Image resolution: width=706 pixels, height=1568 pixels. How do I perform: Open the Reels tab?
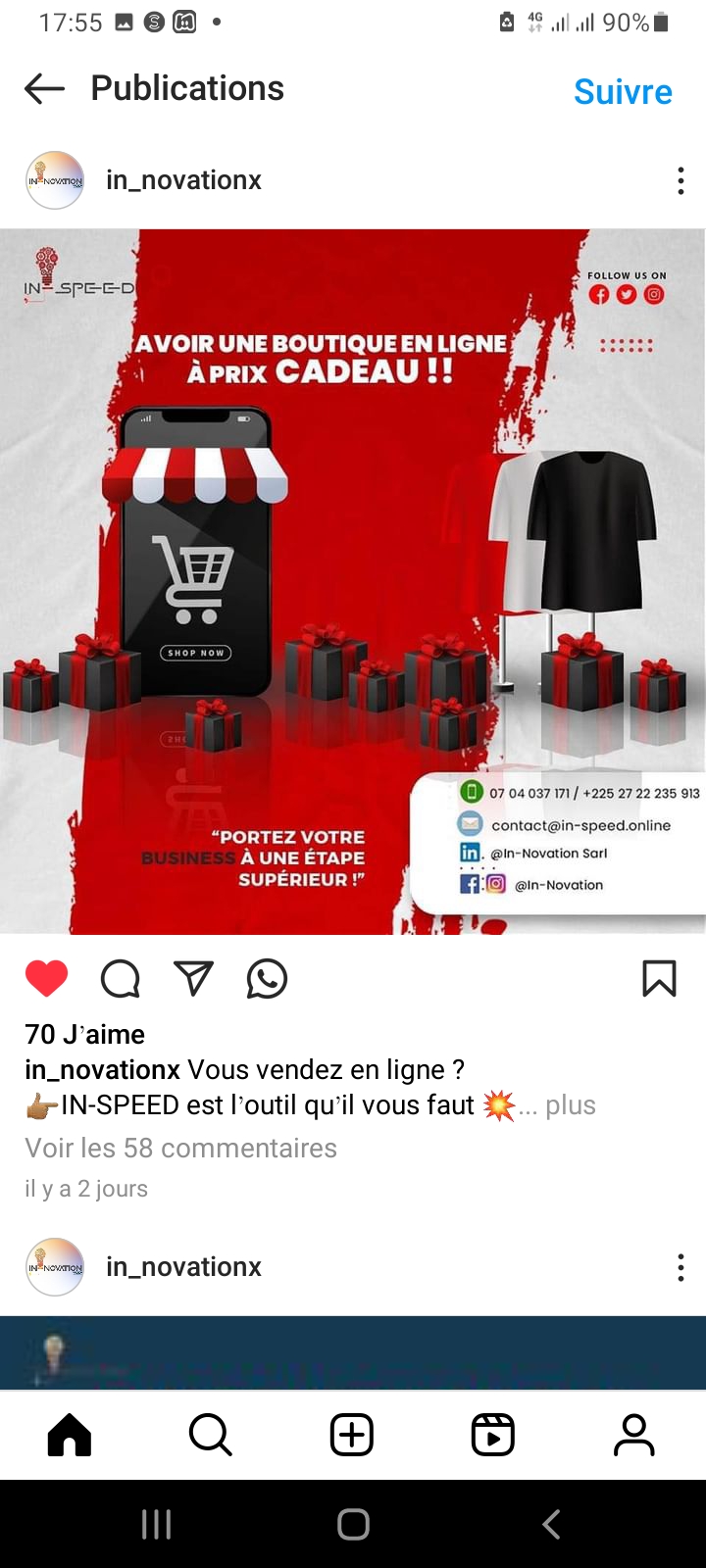pyautogui.click(x=493, y=1435)
